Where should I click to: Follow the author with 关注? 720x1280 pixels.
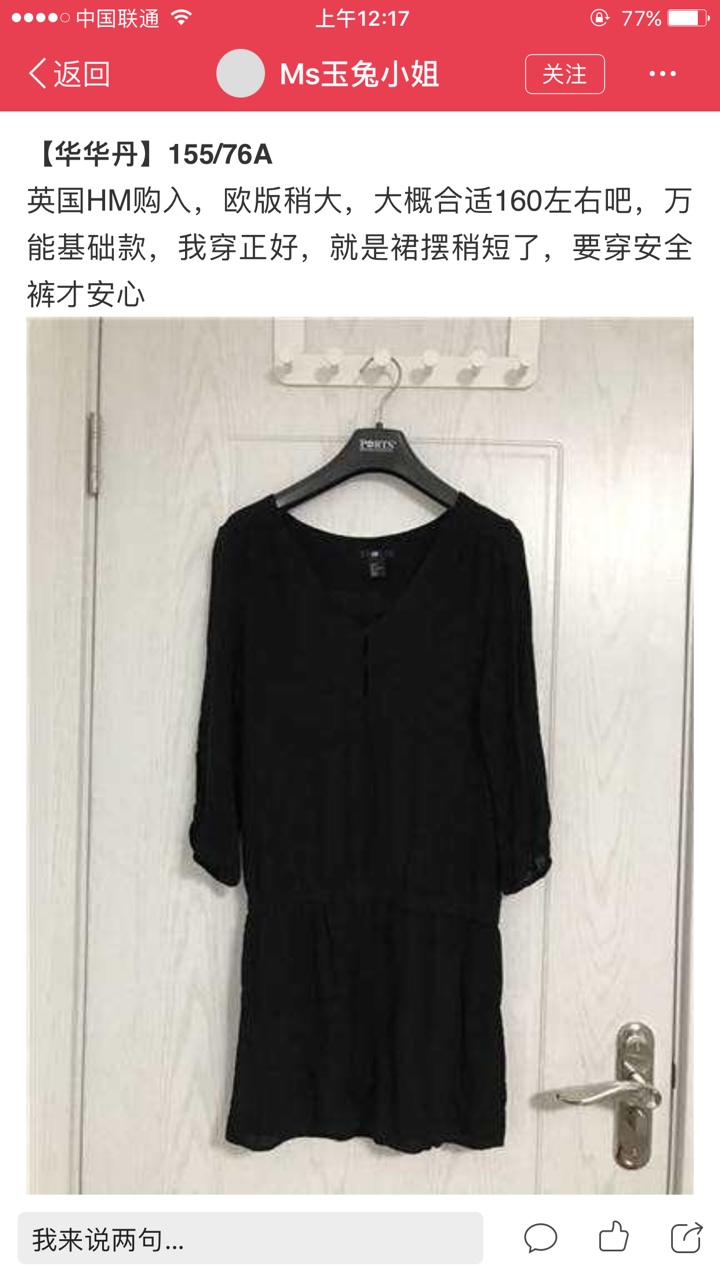pos(565,74)
